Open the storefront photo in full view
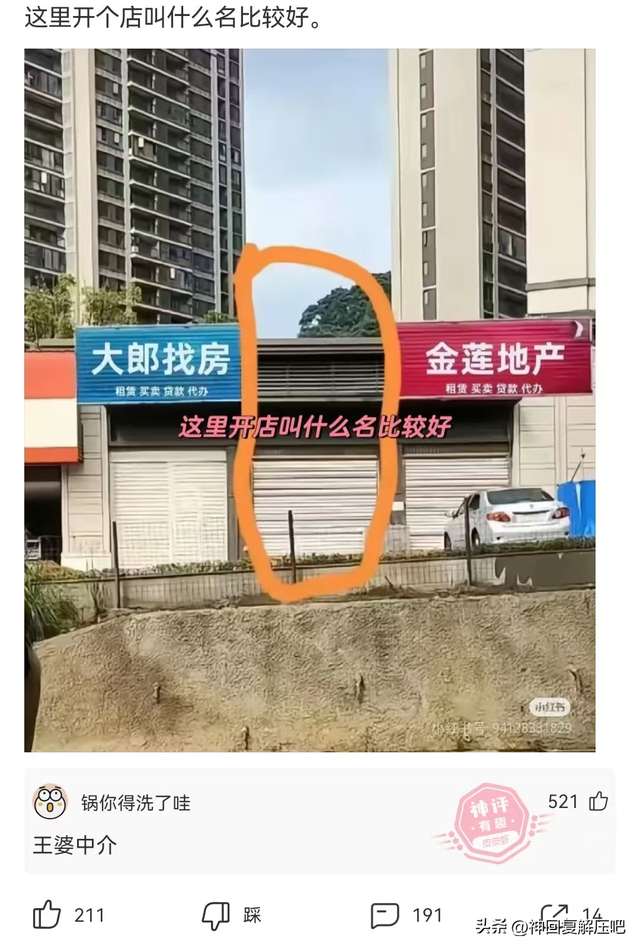Viewport: 640px width, 949px height. (310, 400)
